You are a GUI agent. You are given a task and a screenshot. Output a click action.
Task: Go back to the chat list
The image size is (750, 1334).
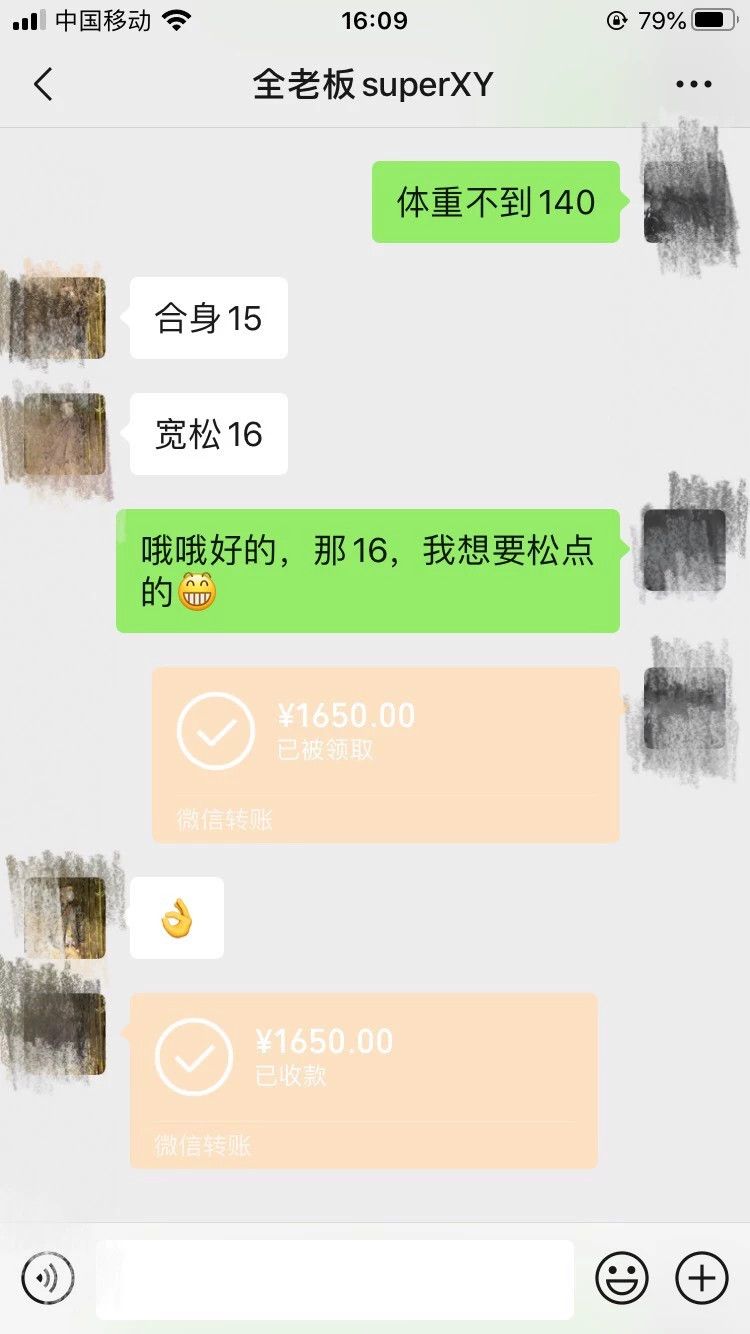click(x=42, y=85)
